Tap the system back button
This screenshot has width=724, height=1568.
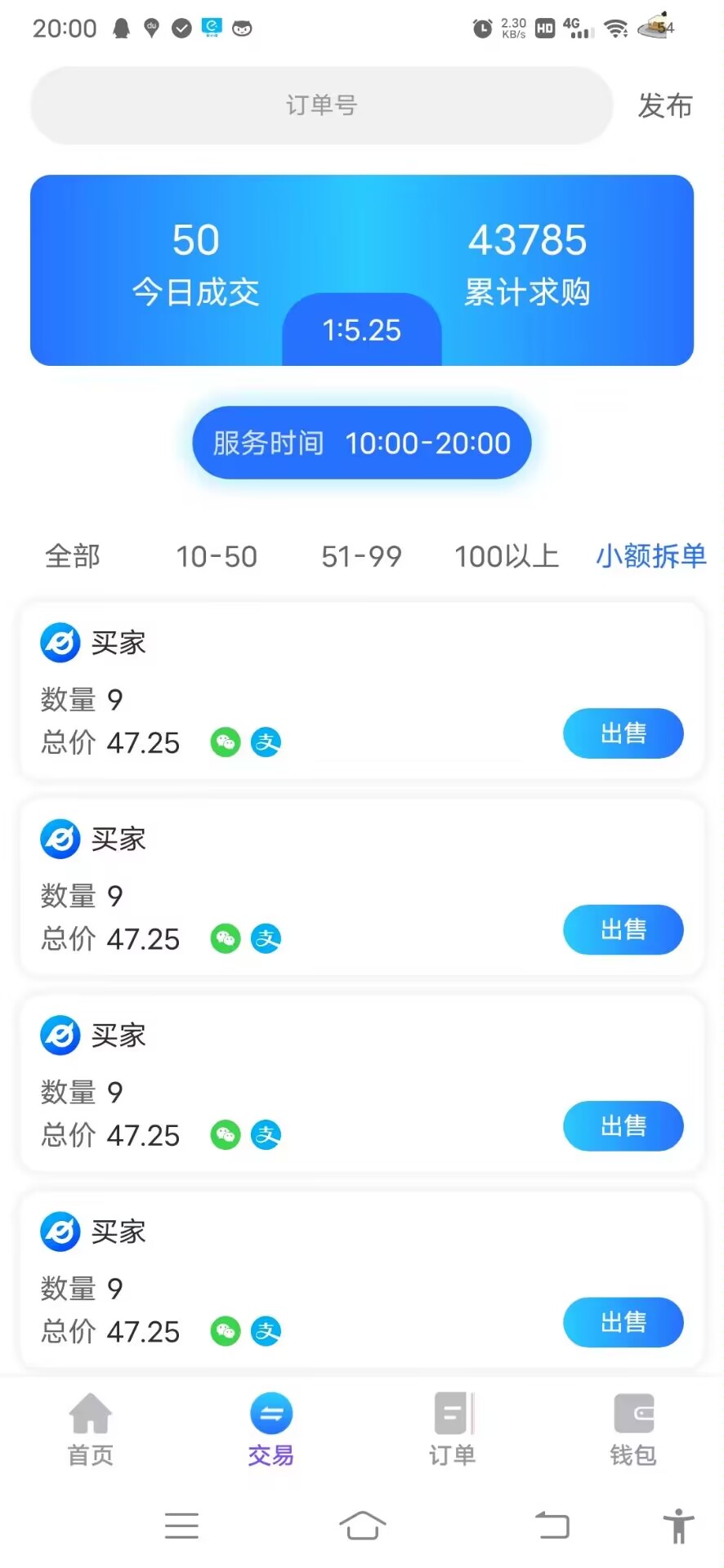pyautogui.click(x=552, y=1525)
